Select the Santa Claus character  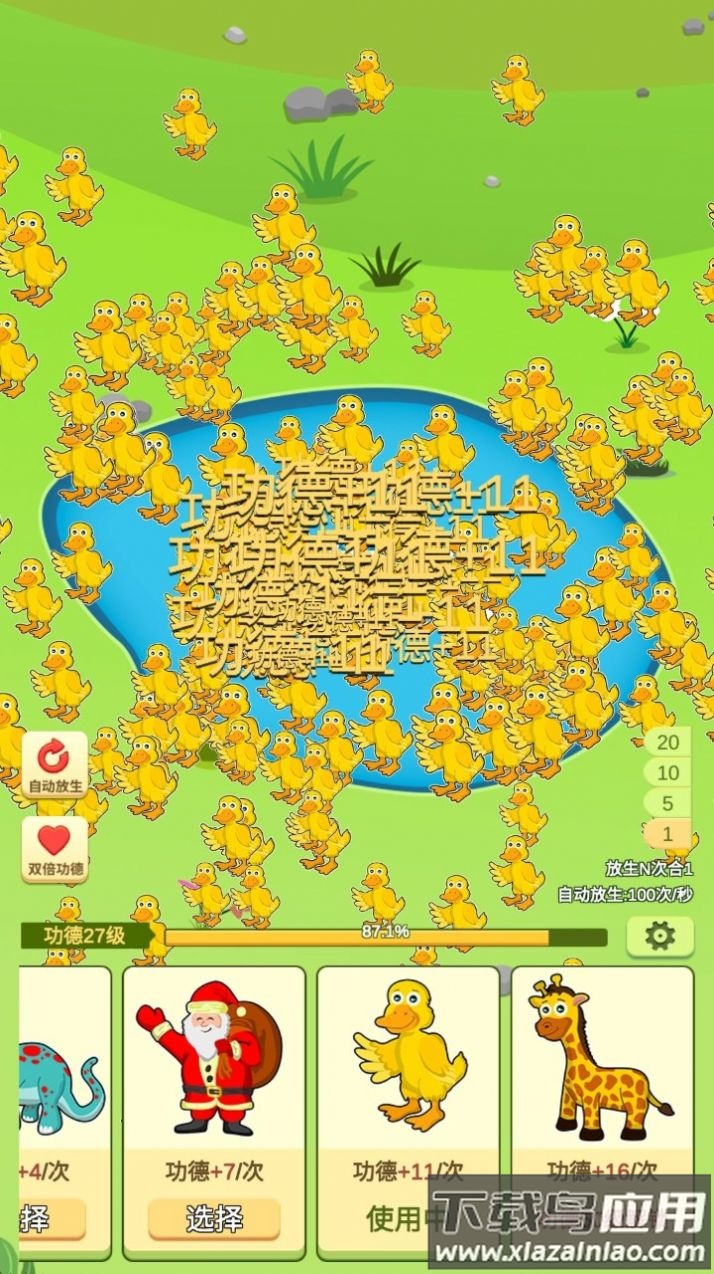click(x=214, y=1218)
